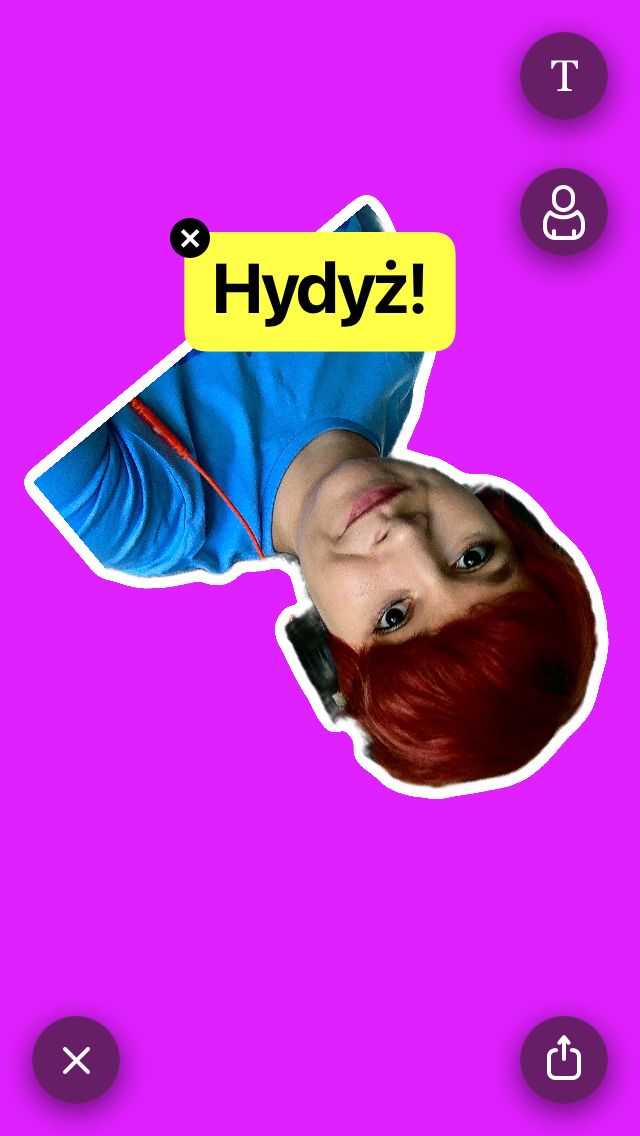
Task: Add text with the T button
Action: click(563, 75)
